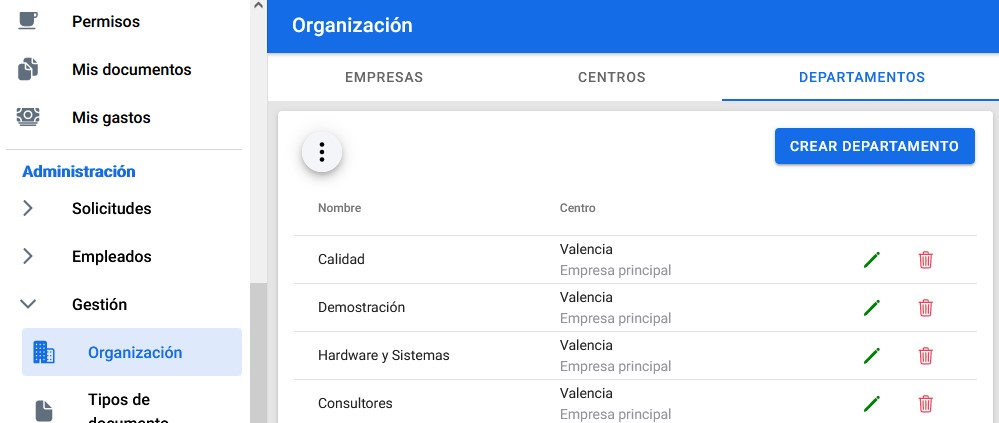Edit the Demostración department
Image resolution: width=999 pixels, height=423 pixels.
(x=872, y=308)
